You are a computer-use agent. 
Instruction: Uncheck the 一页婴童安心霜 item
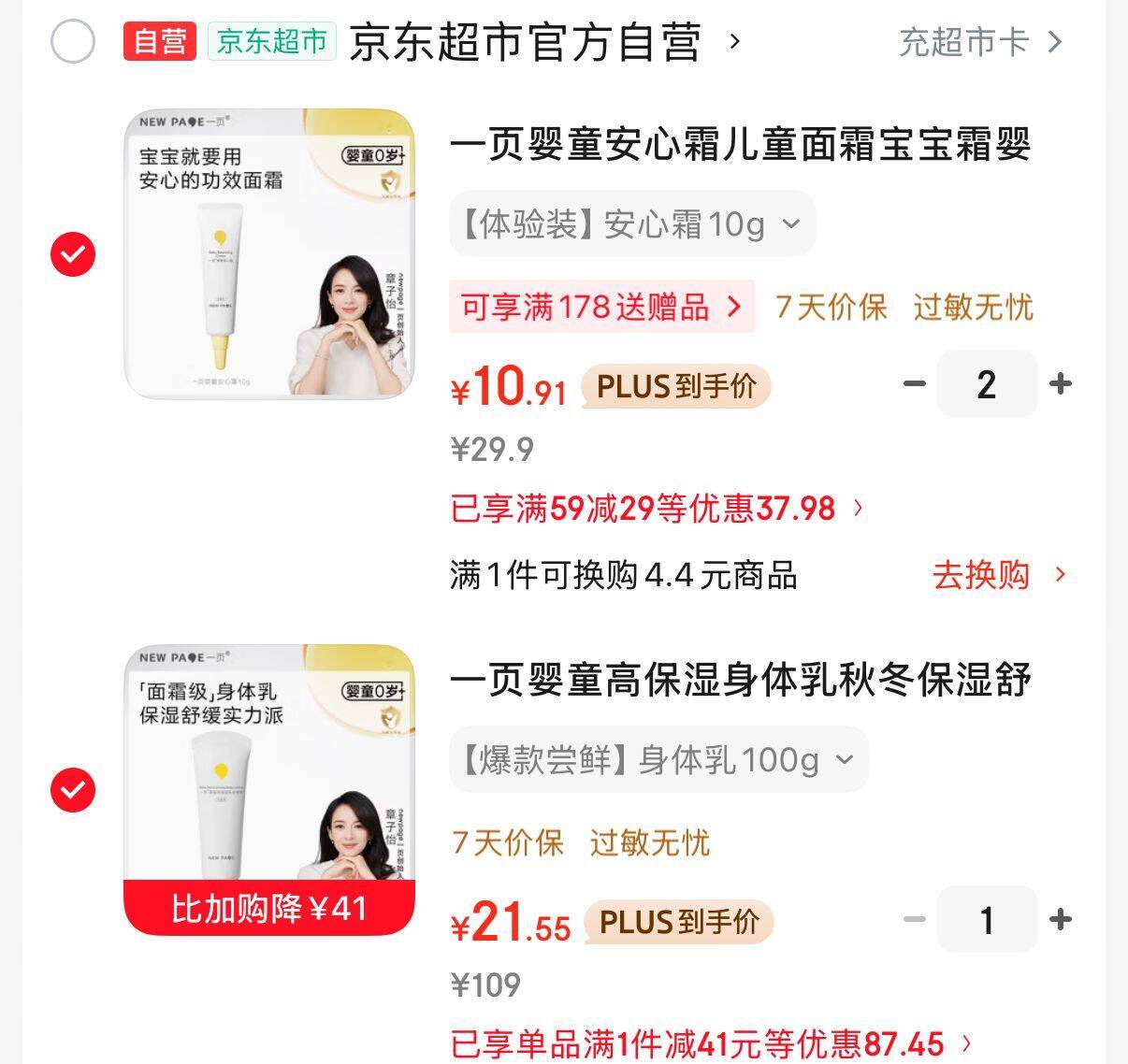tap(73, 254)
